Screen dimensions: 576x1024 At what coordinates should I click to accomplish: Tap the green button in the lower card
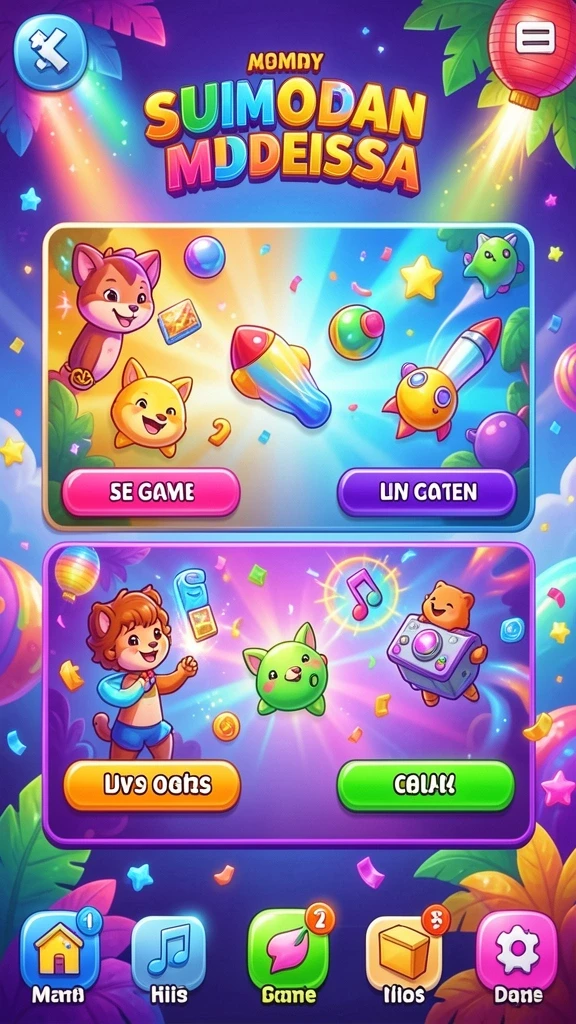click(x=426, y=785)
